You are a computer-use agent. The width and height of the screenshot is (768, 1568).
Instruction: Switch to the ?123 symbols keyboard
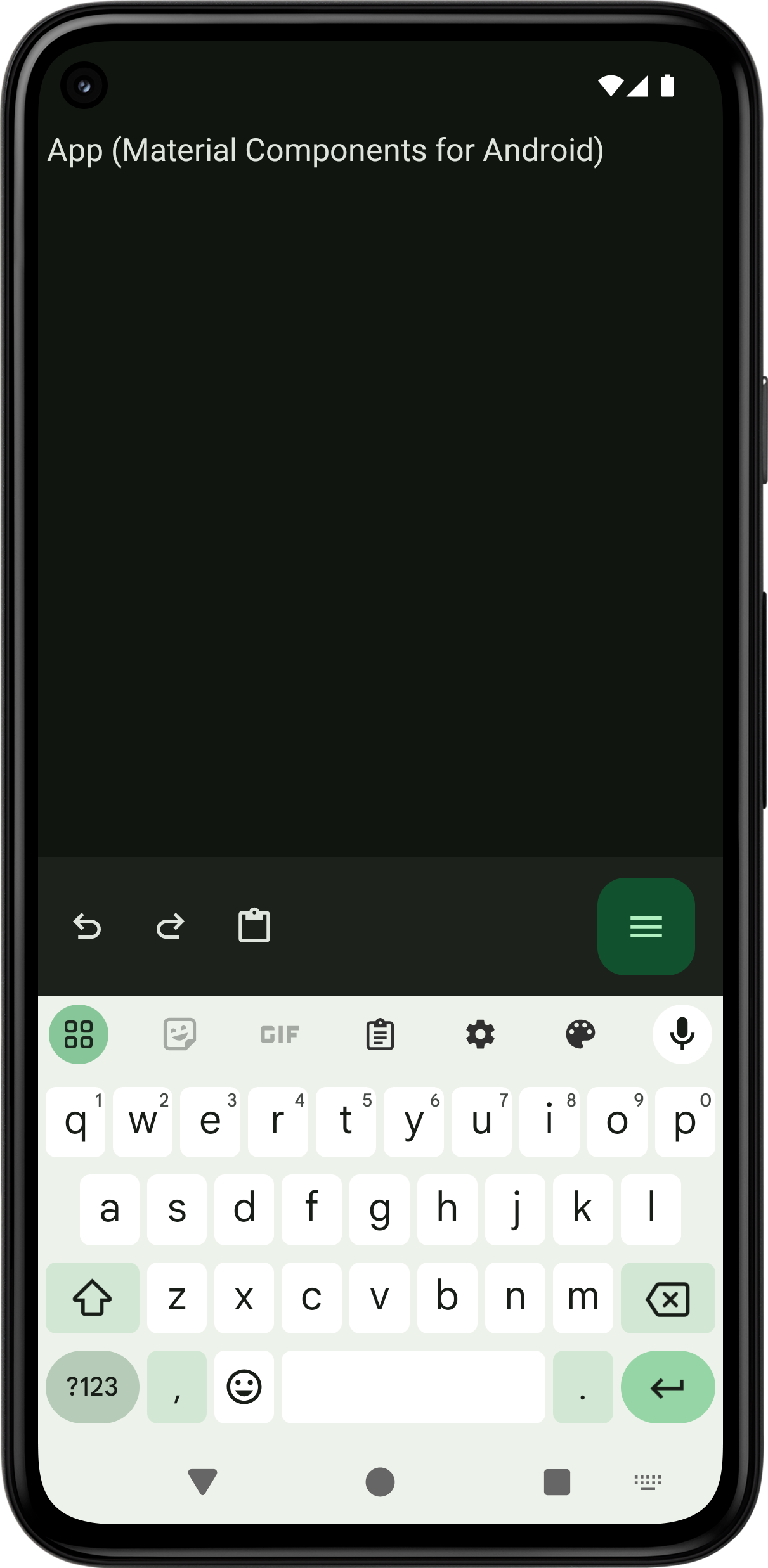coord(93,1387)
